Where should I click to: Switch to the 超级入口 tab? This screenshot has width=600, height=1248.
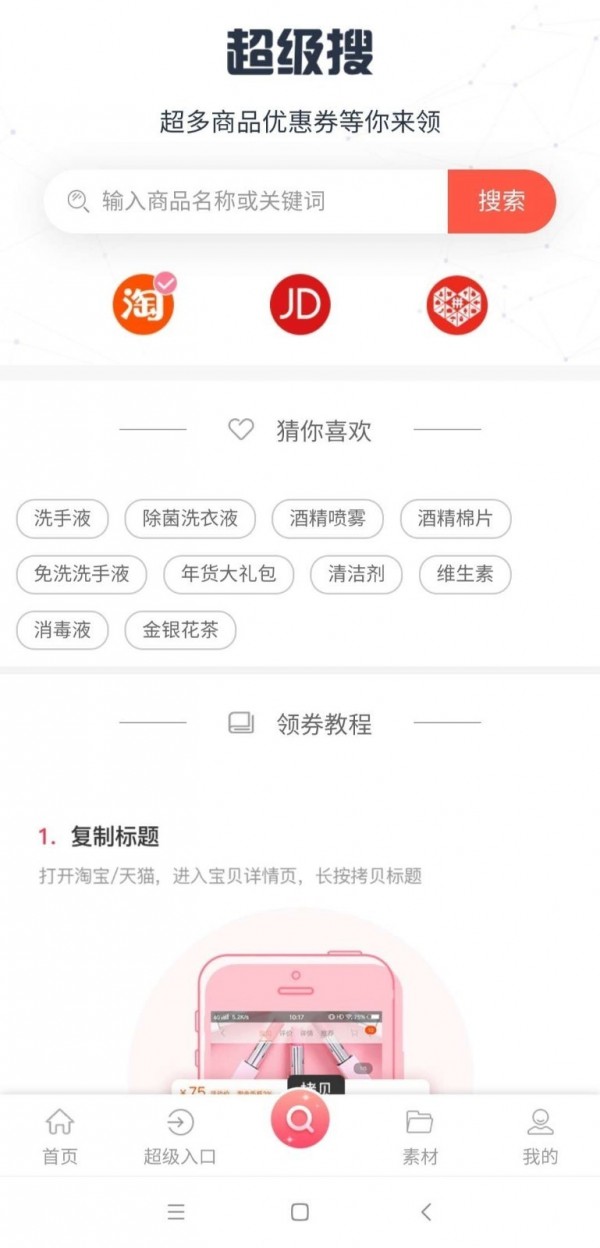point(180,1137)
